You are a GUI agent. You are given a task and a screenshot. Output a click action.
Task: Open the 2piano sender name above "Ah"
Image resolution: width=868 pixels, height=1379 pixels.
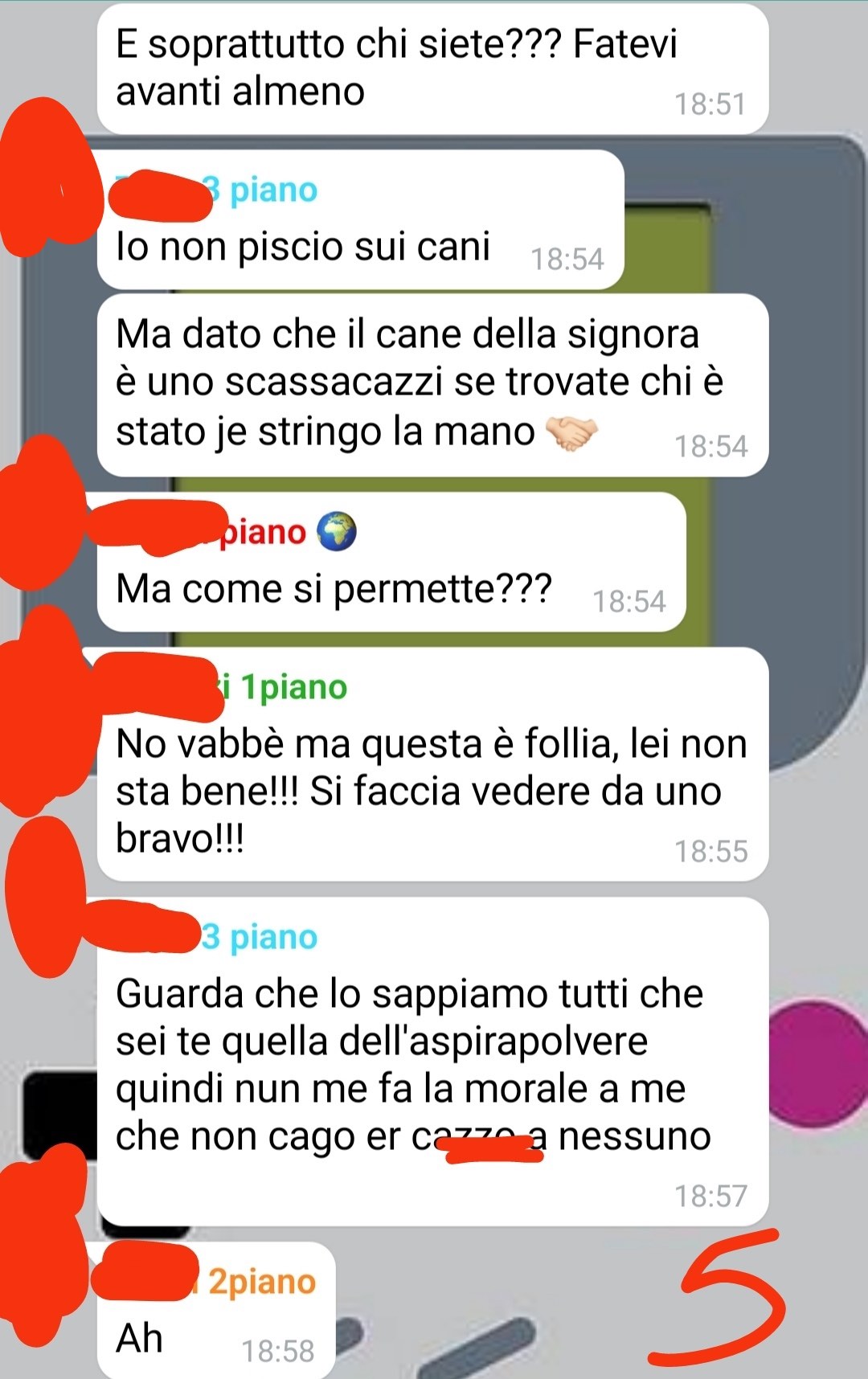(260, 1282)
